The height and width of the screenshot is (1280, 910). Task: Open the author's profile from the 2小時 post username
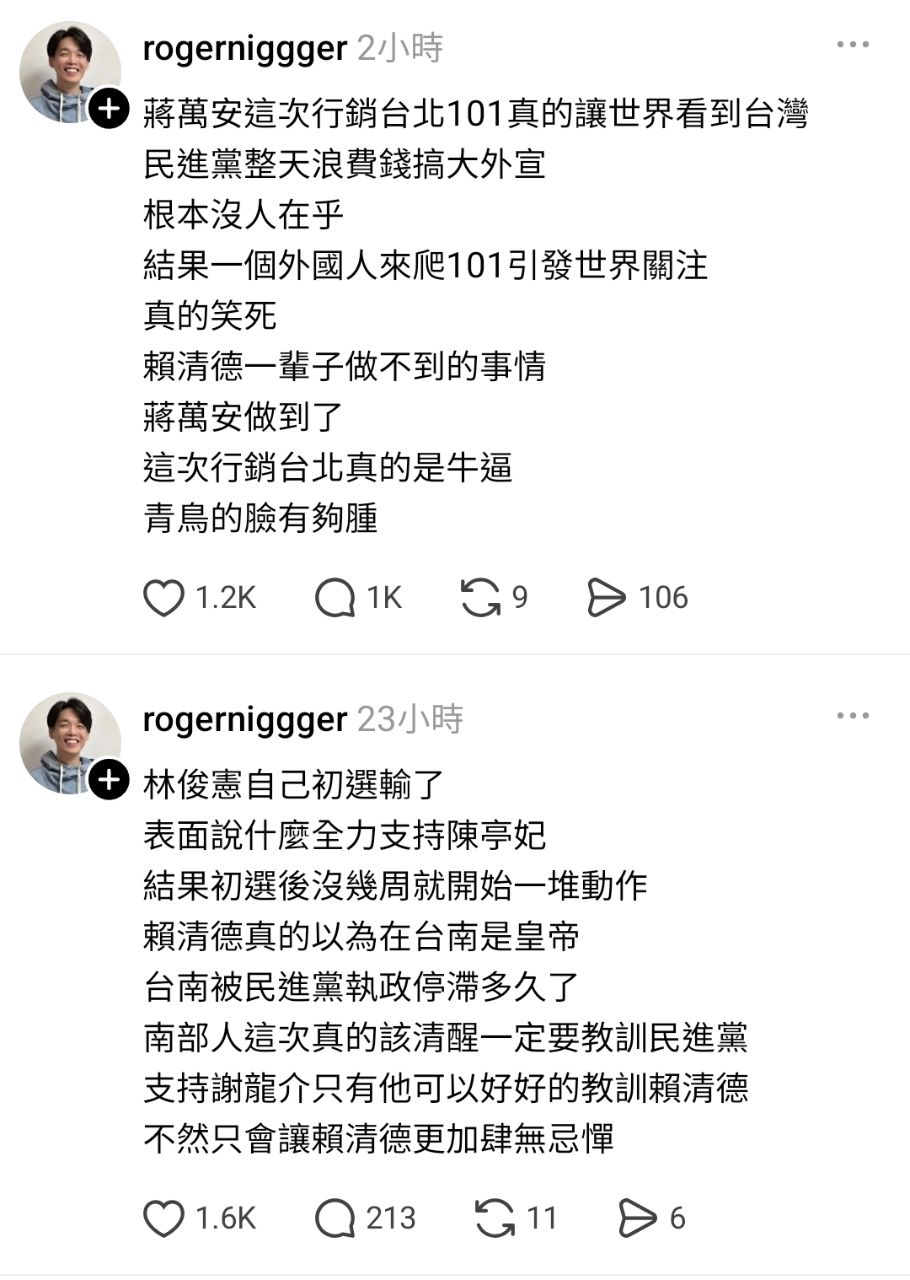coord(245,48)
